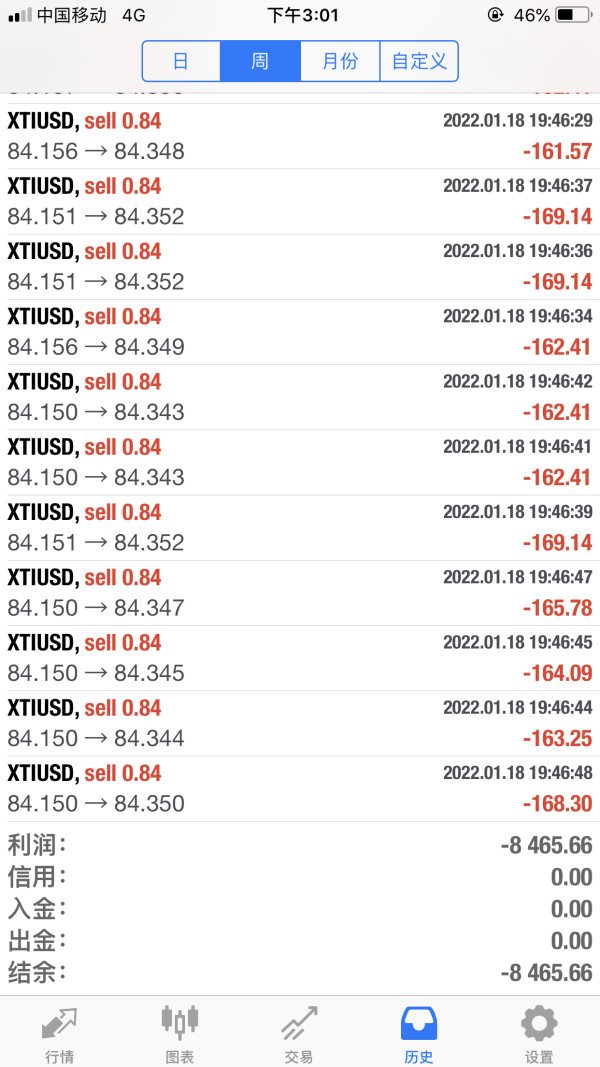This screenshot has height=1067, width=600.
Task: Go to the 行情 quotes tab
Action: click(x=59, y=1033)
